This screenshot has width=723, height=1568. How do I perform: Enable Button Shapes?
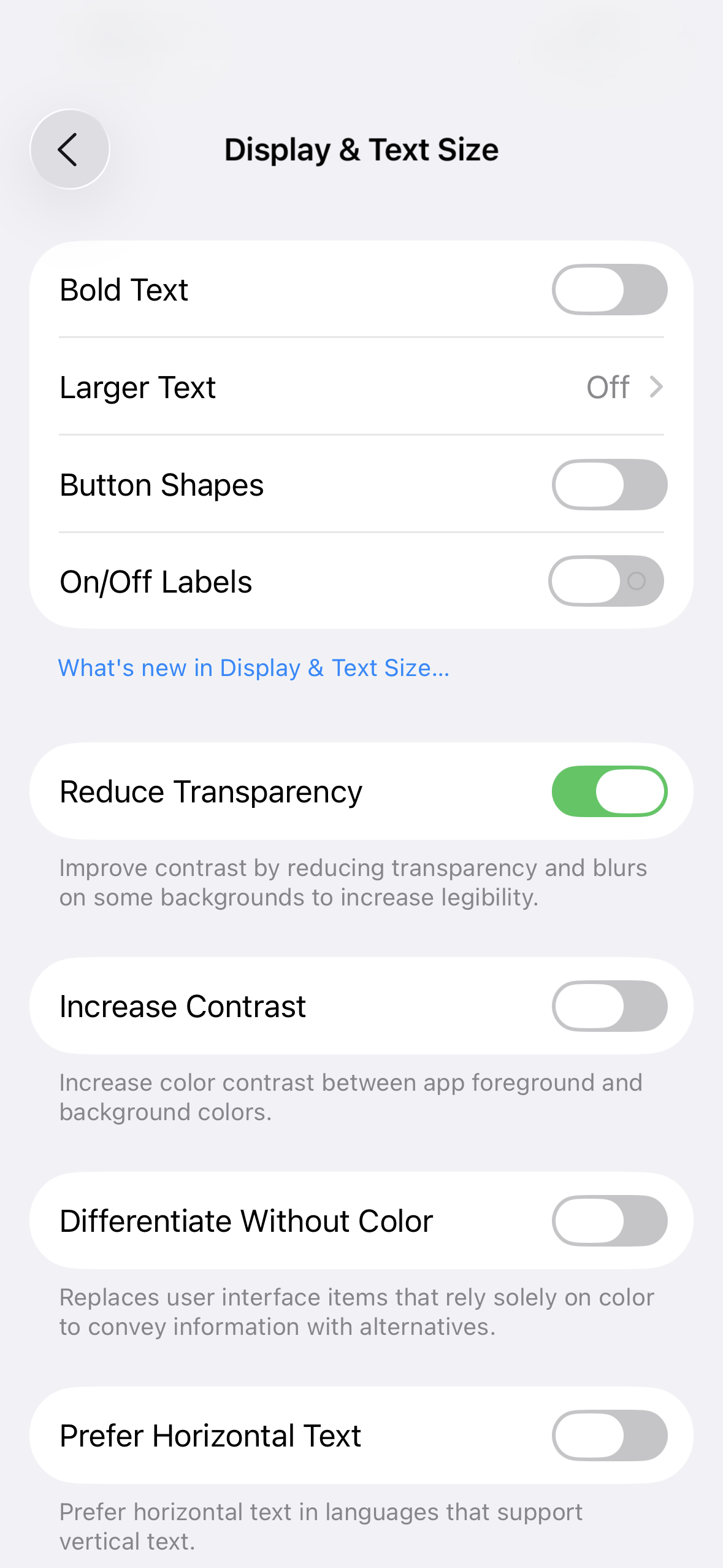[609, 485]
